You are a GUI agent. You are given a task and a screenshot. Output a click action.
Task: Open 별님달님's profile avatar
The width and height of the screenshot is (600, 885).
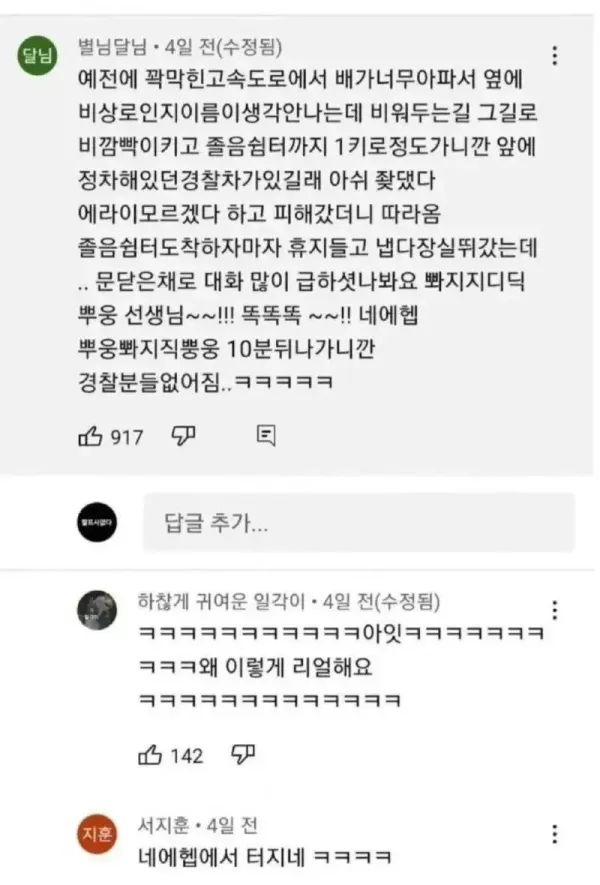36,57
